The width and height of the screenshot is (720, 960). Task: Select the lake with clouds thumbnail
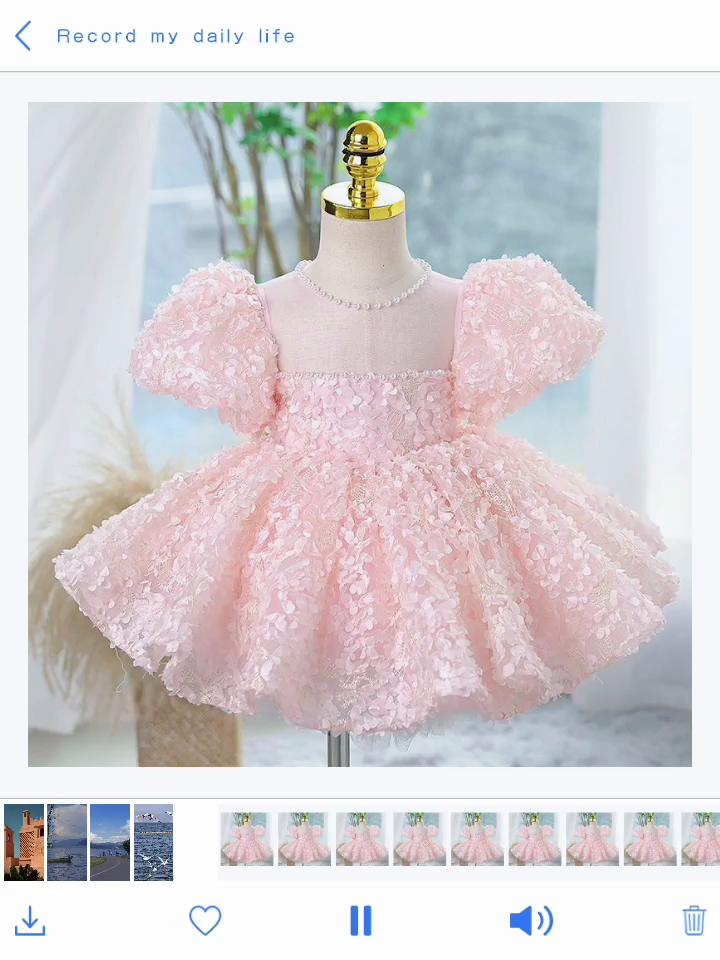(x=67, y=842)
